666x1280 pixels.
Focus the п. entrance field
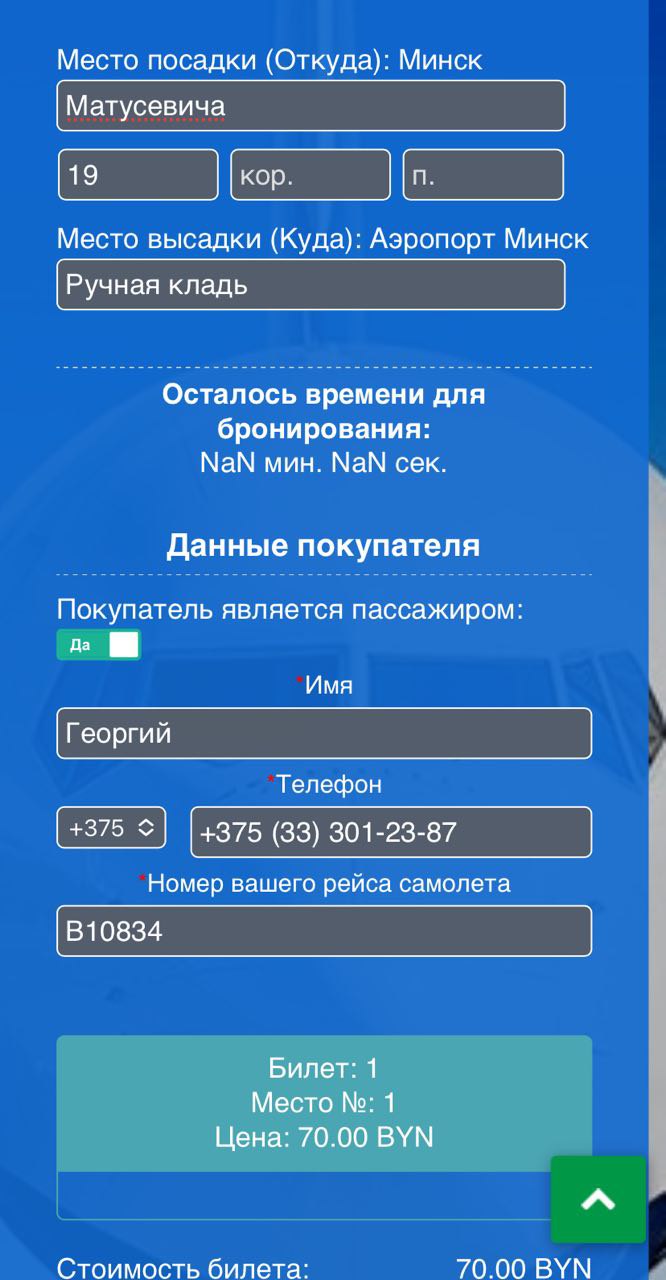tap(482, 175)
